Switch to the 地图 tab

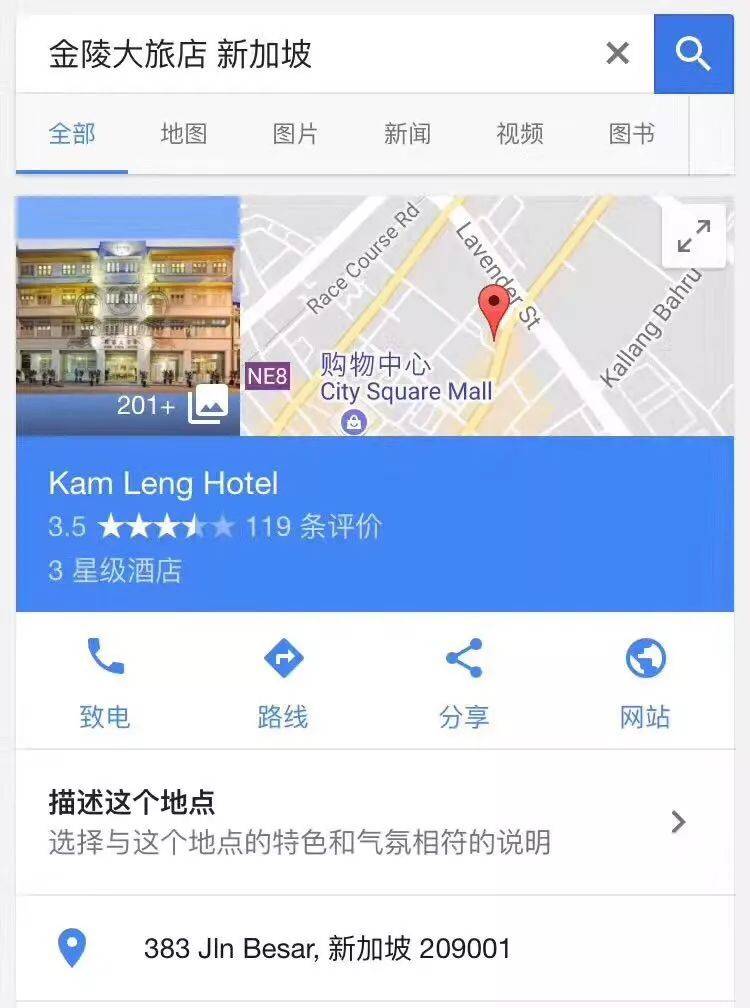click(183, 134)
